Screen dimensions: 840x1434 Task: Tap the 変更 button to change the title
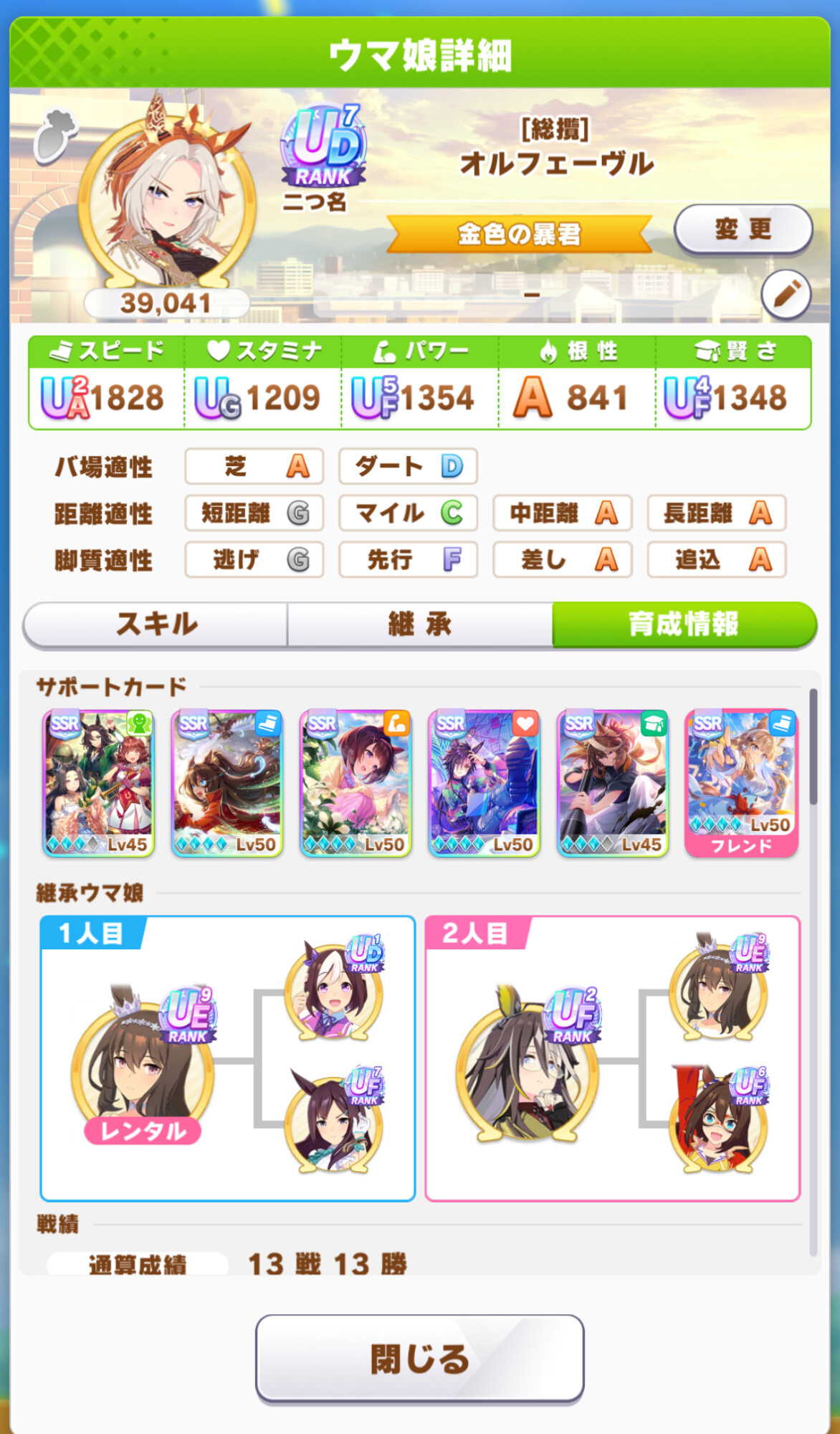coord(743,229)
